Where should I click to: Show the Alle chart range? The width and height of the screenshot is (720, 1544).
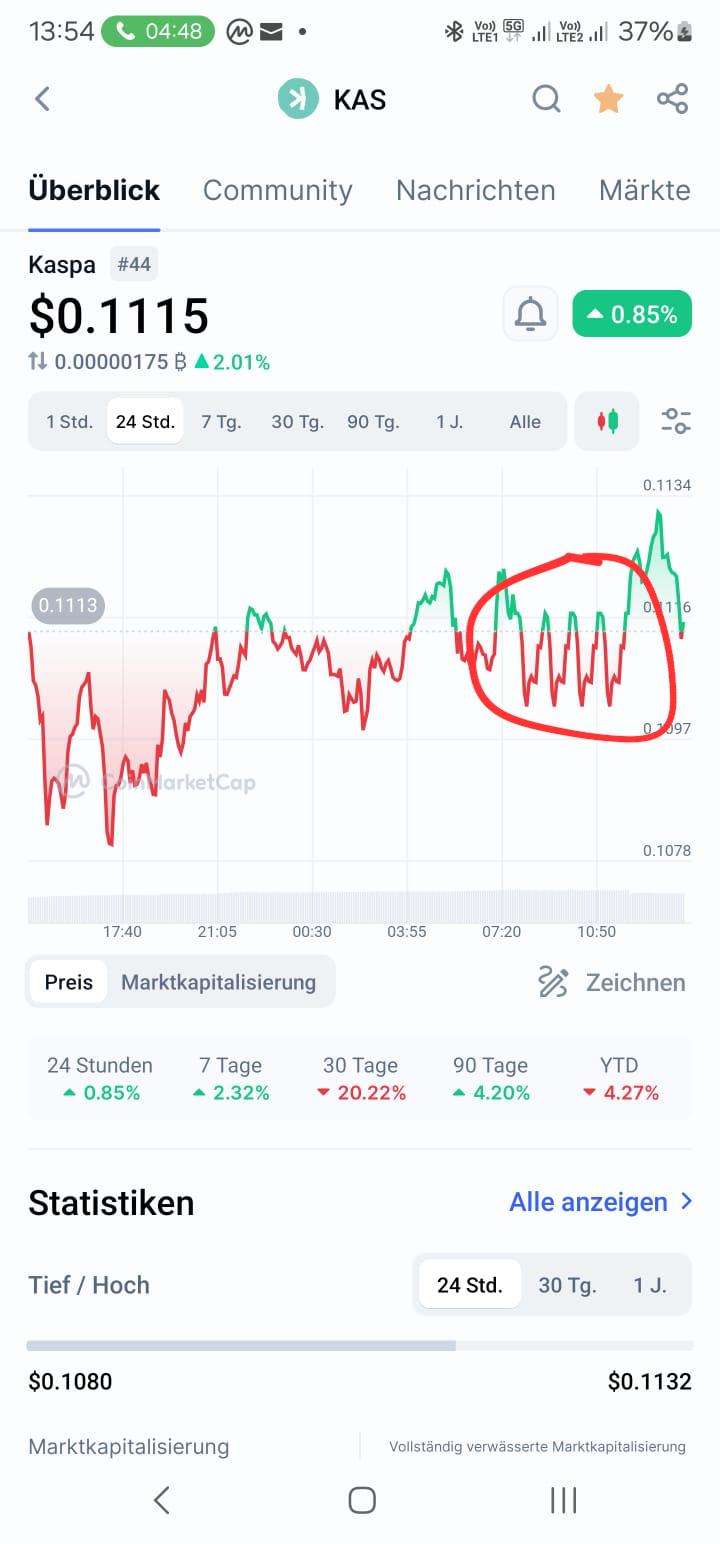[x=525, y=422]
